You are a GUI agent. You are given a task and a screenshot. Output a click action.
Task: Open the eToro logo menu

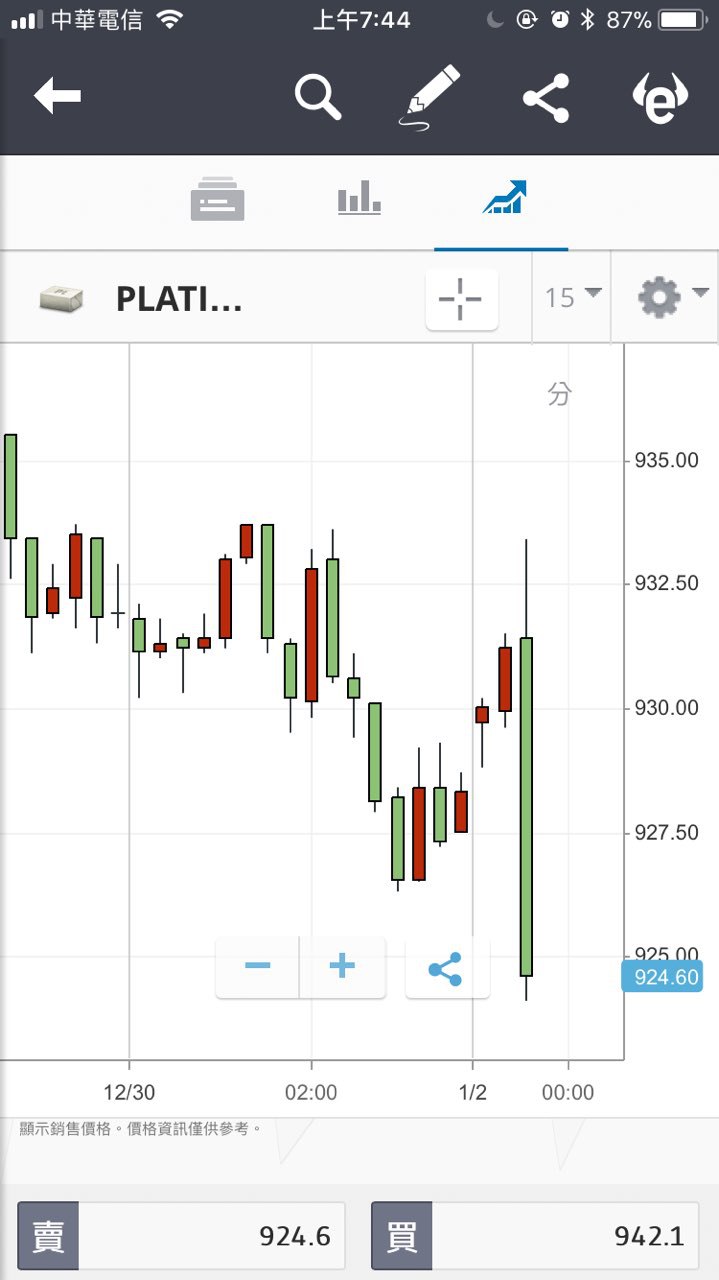[660, 98]
